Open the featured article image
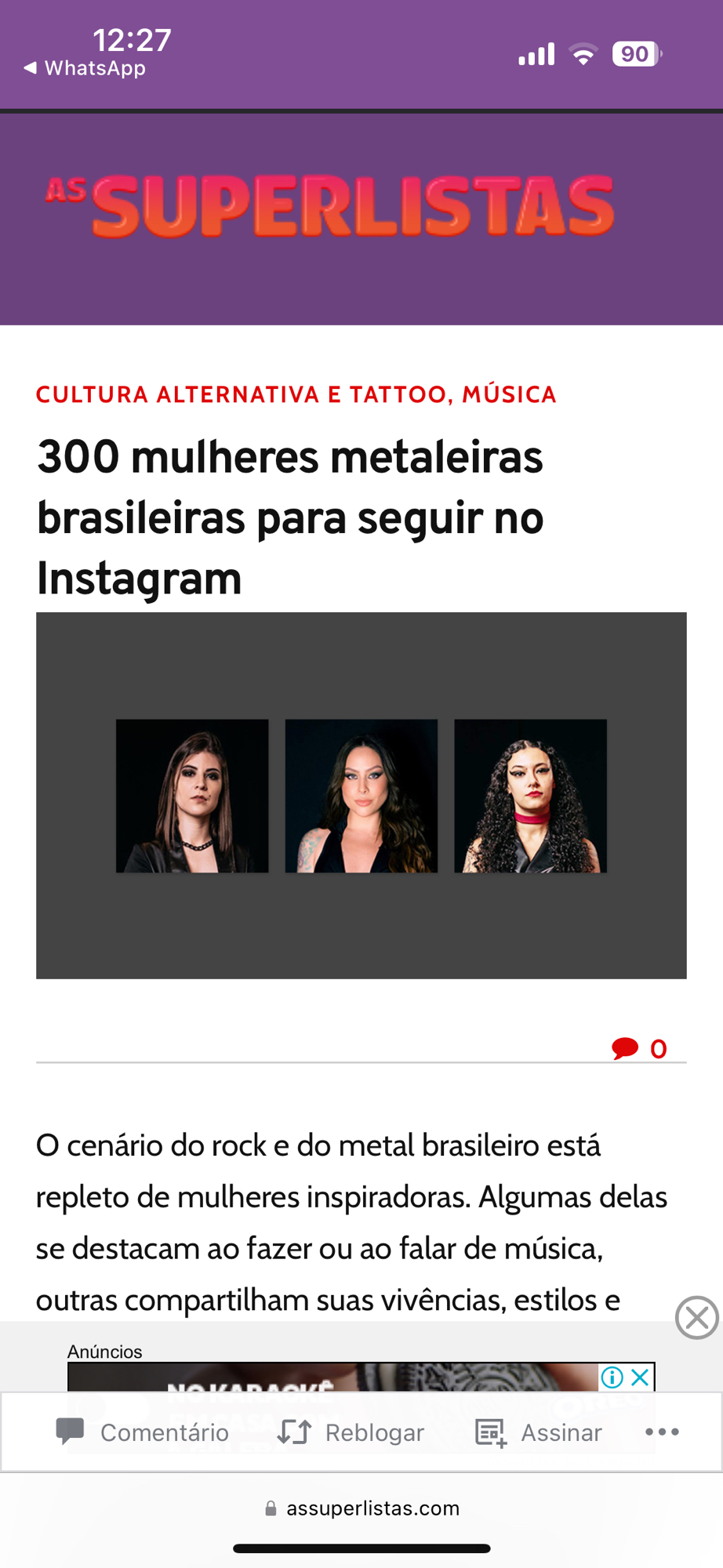723x1568 pixels. click(361, 795)
